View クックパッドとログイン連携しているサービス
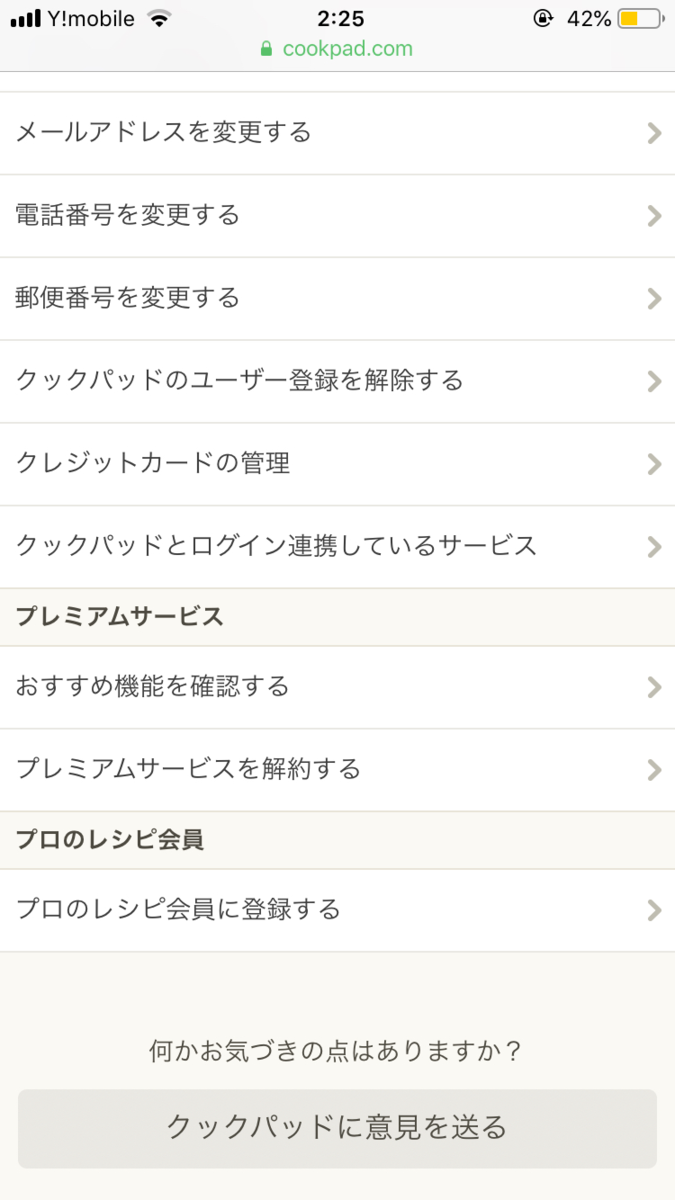This screenshot has width=675, height=1200. coord(337,546)
